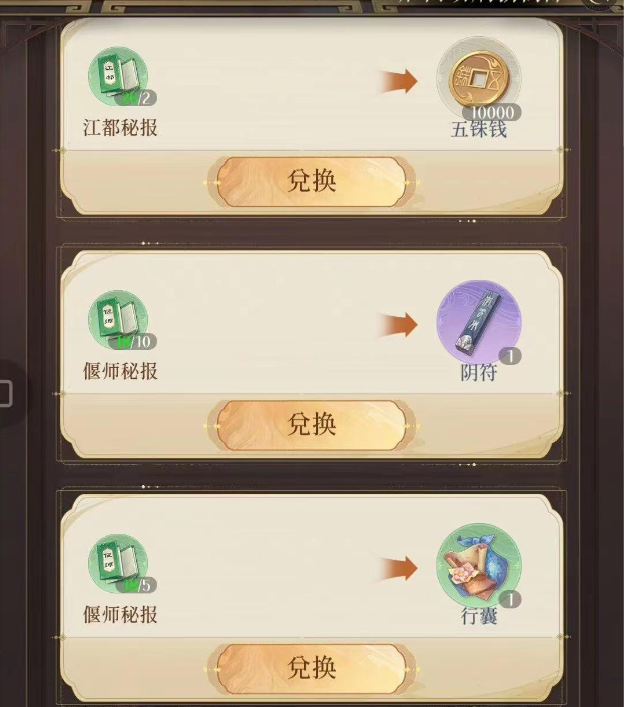Exchange 偃师秘报 for 阴符
The image size is (627, 707).
(x=312, y=424)
